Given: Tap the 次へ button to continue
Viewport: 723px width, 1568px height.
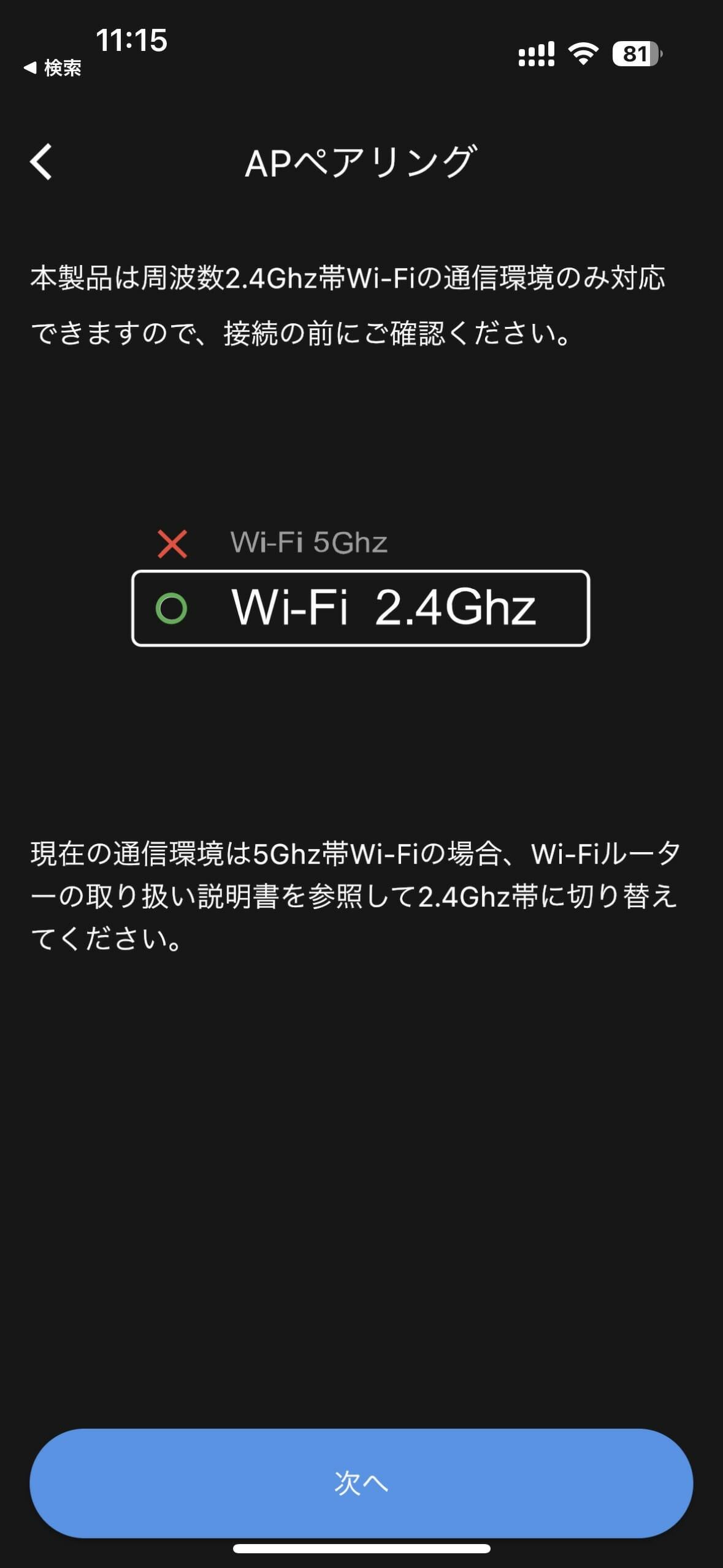Looking at the screenshot, I should [361, 1483].
